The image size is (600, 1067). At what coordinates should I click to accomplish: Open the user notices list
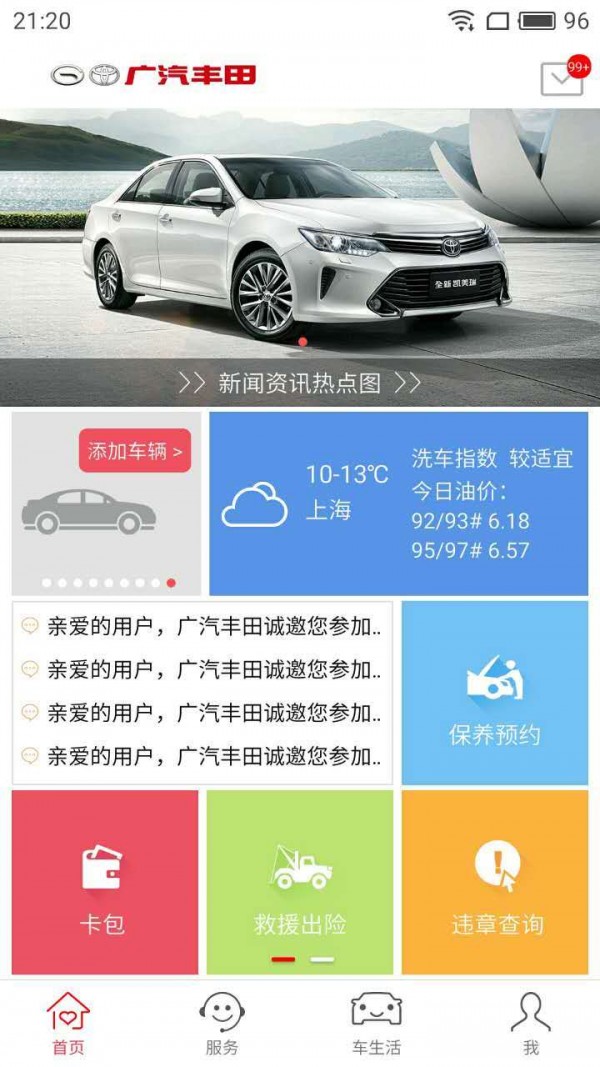coord(202,692)
